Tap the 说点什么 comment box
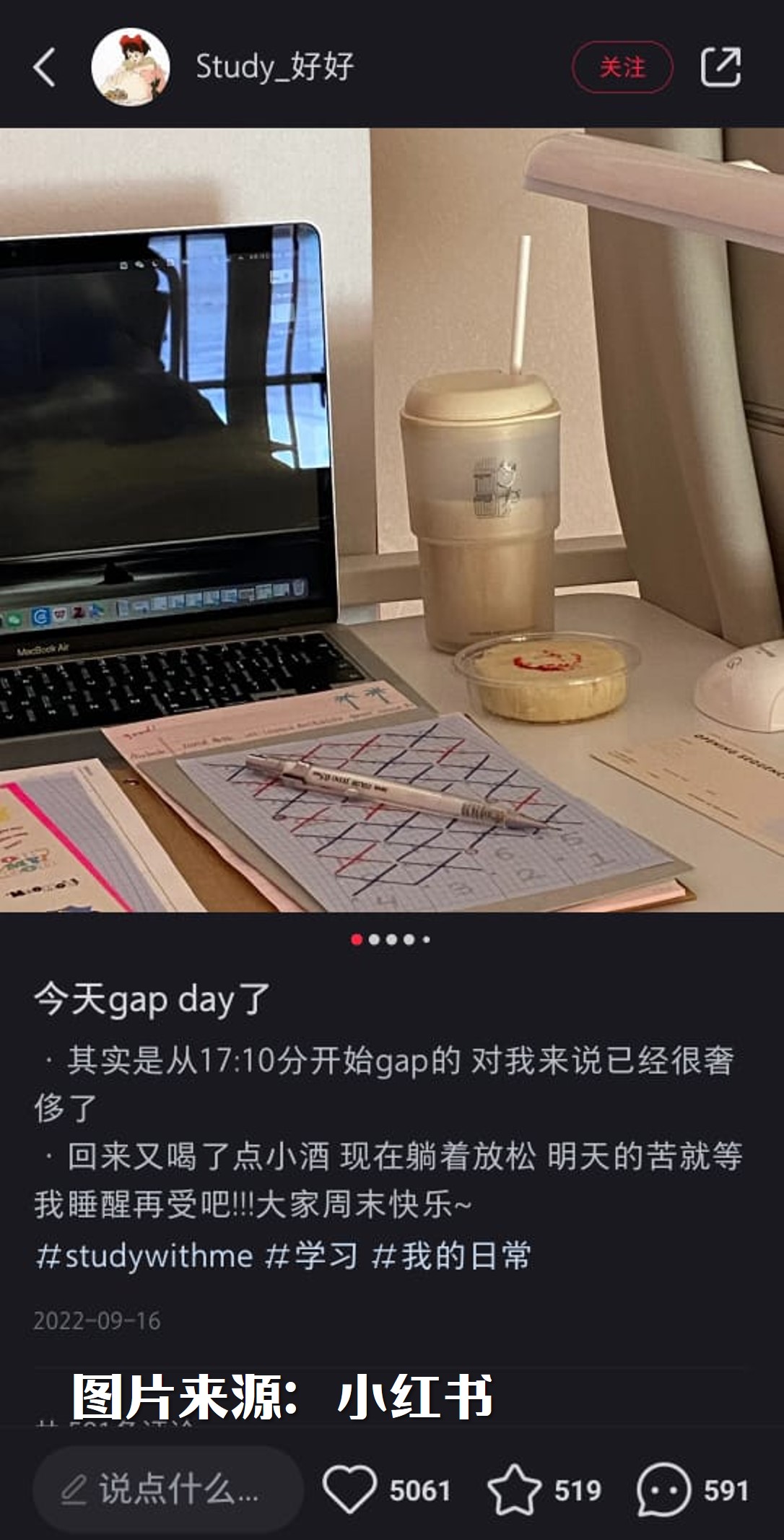This screenshot has height=1540, width=784. click(x=167, y=1489)
